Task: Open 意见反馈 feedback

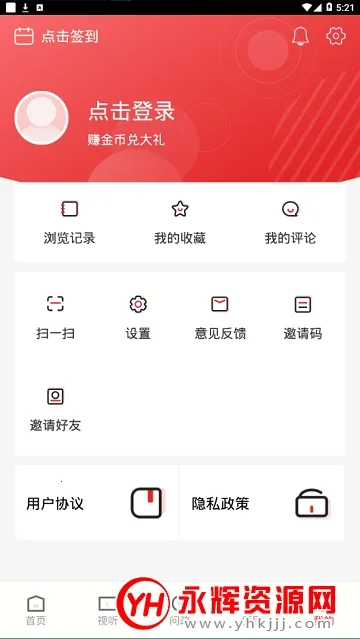Action: [220, 318]
